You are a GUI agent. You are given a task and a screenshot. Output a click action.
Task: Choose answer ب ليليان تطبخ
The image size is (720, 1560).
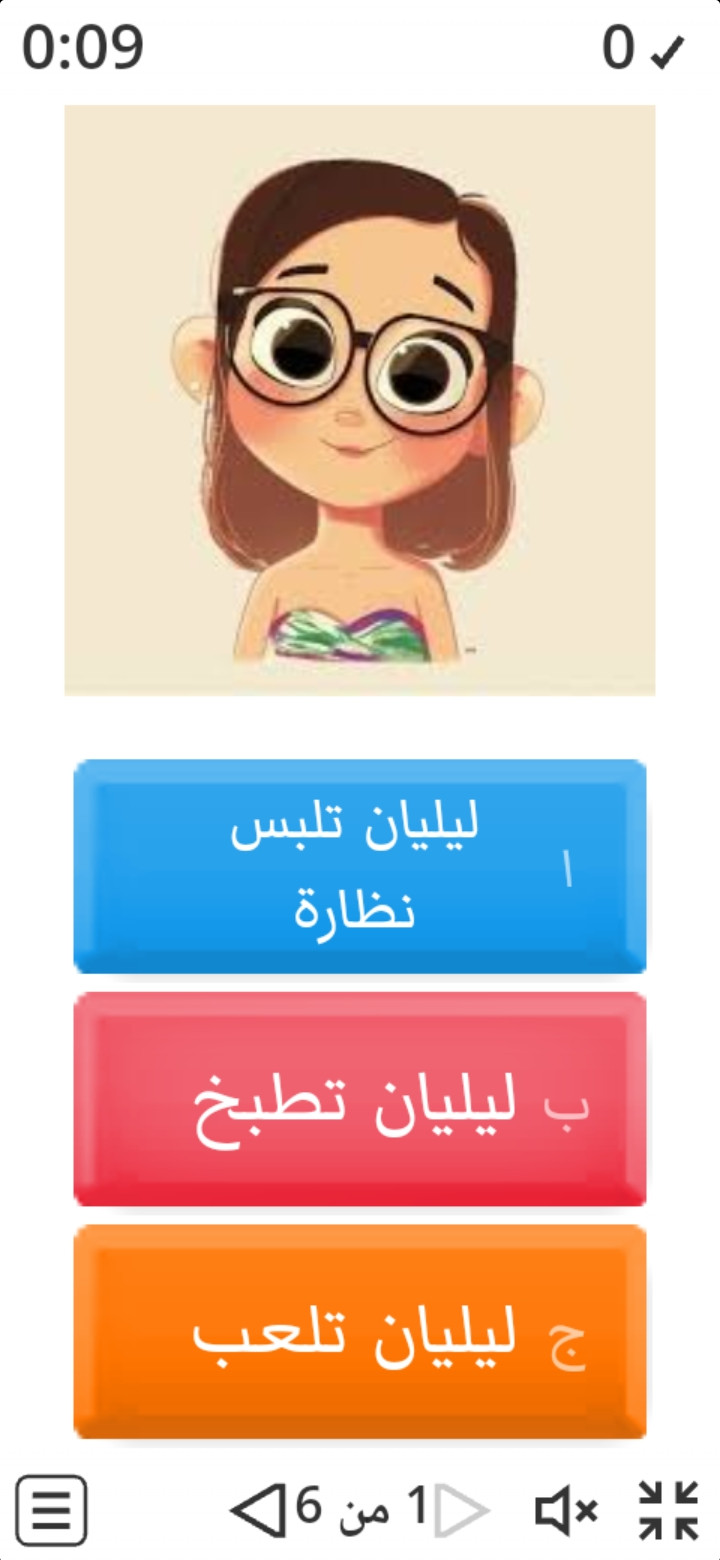[x=360, y=1099]
